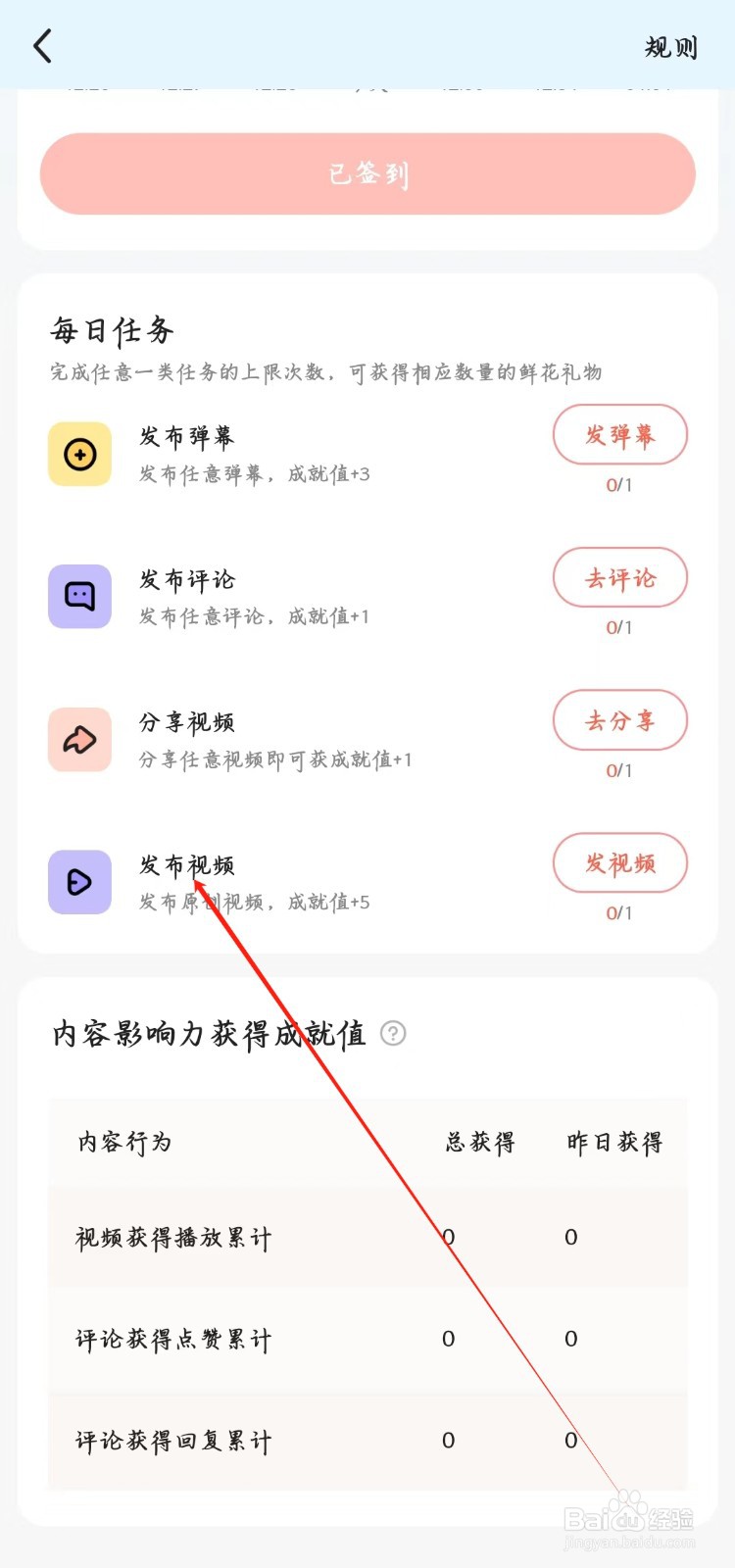The image size is (735, 1568).
Task: Open the 规则 rules page
Action: [x=670, y=47]
